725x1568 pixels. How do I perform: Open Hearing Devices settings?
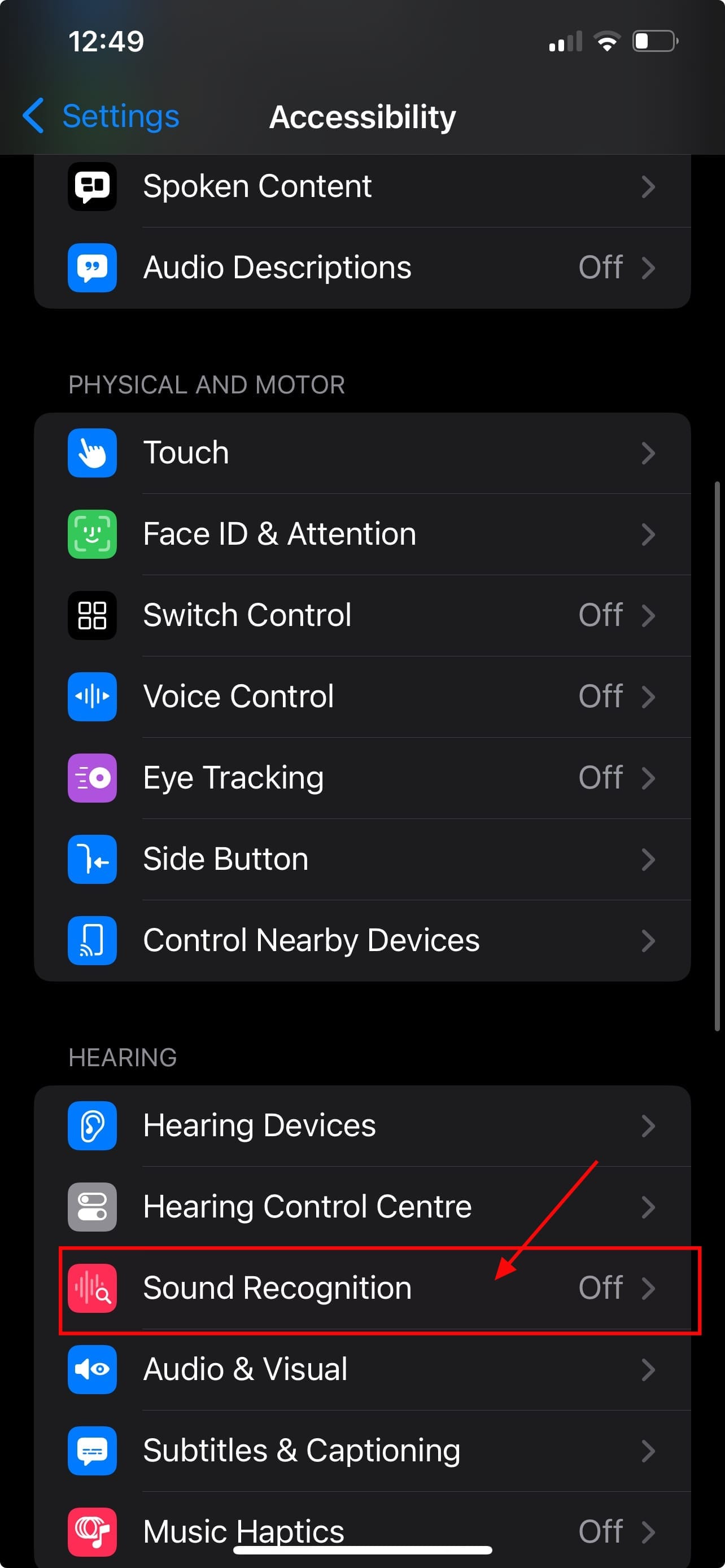pyautogui.click(x=361, y=1125)
